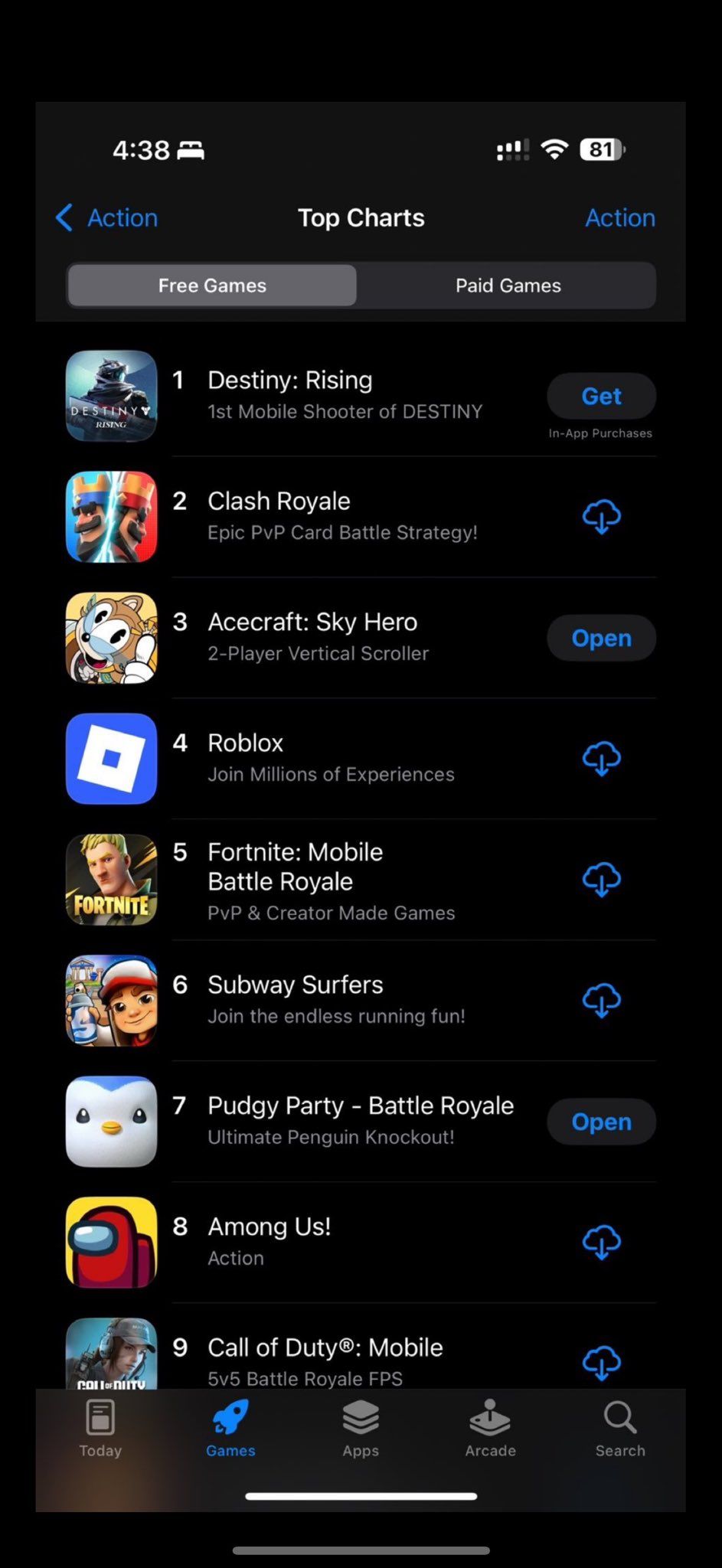View the Roblox listing
Image resolution: width=722 pixels, height=1568 pixels.
(329, 758)
